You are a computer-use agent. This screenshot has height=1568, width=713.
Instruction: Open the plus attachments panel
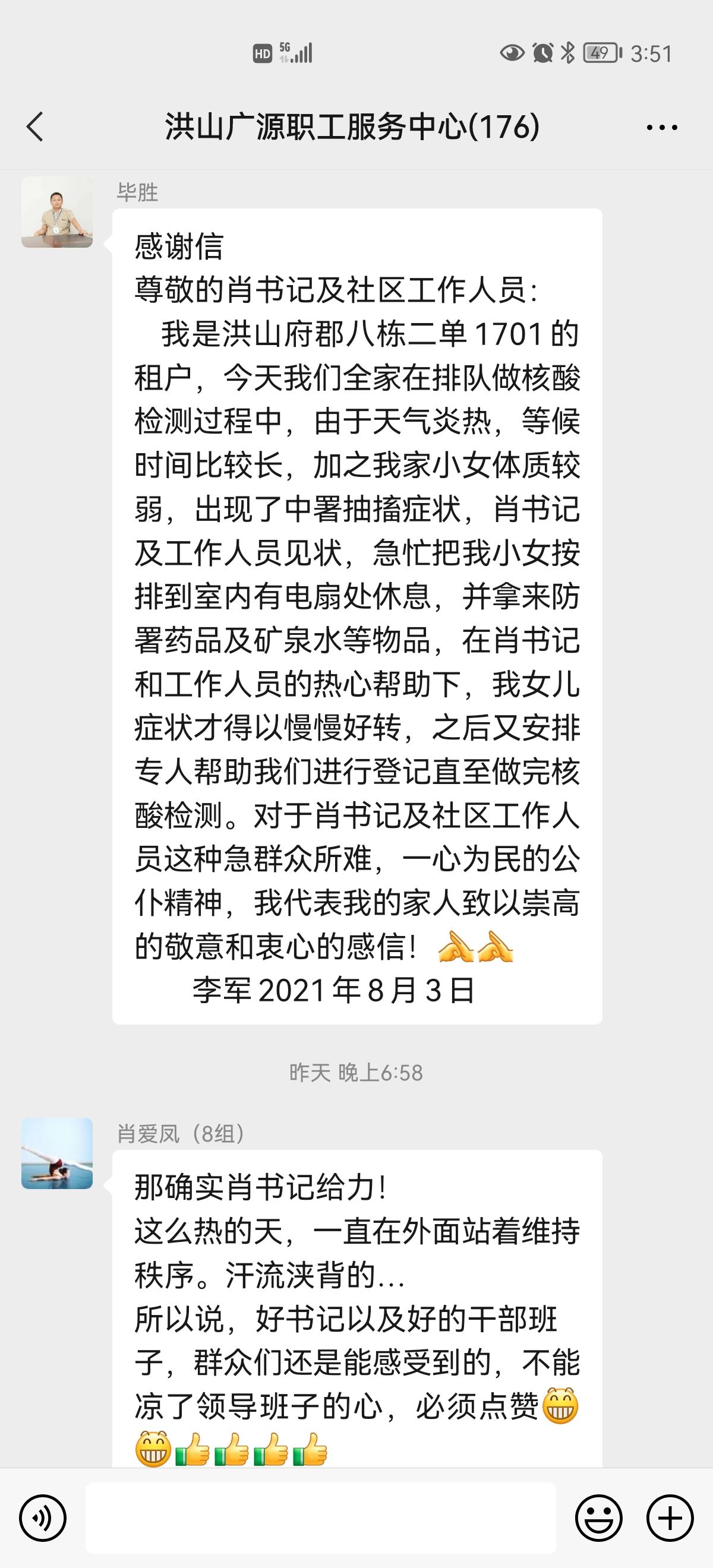(x=670, y=1518)
